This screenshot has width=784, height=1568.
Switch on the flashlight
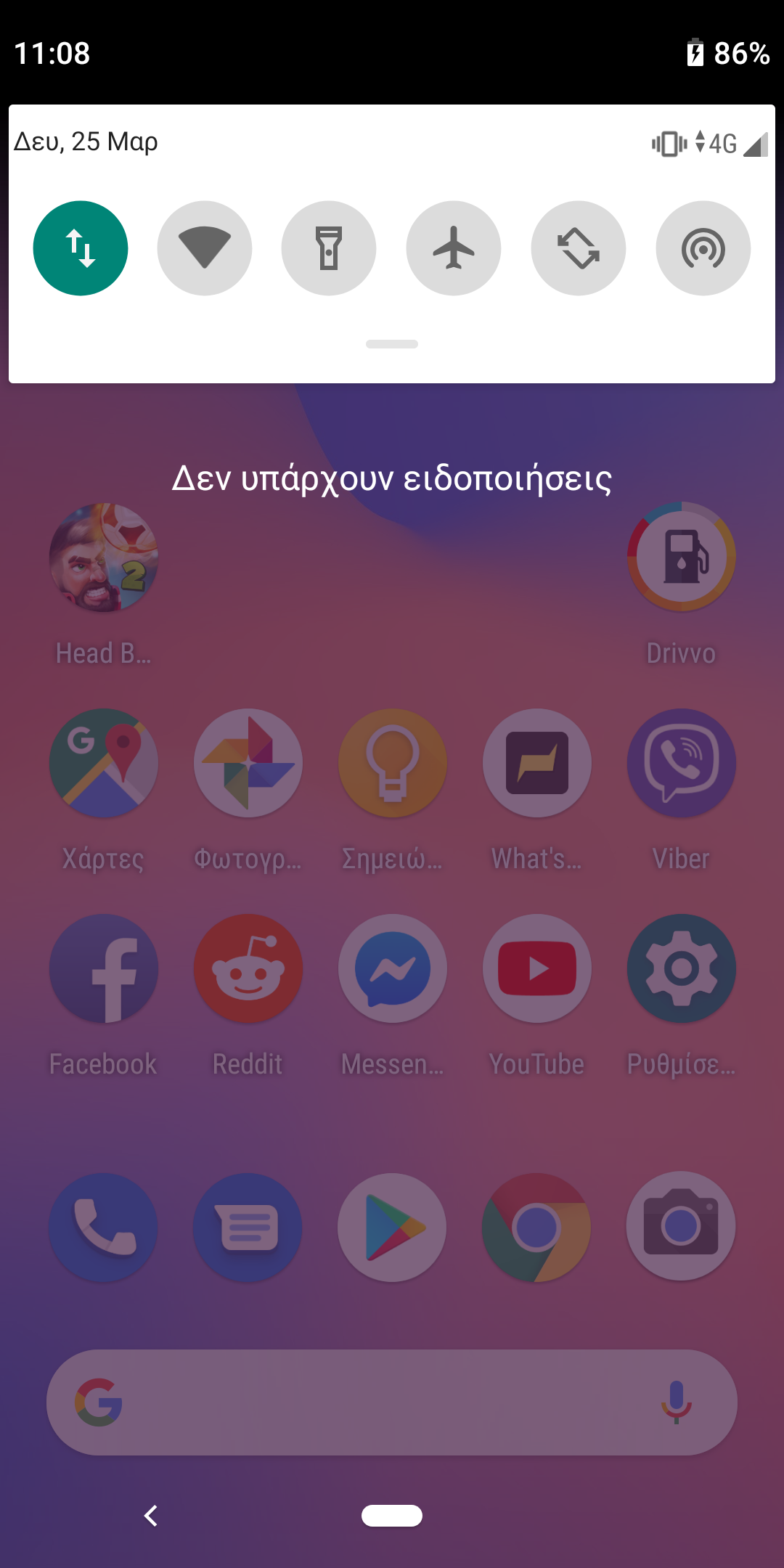329,248
